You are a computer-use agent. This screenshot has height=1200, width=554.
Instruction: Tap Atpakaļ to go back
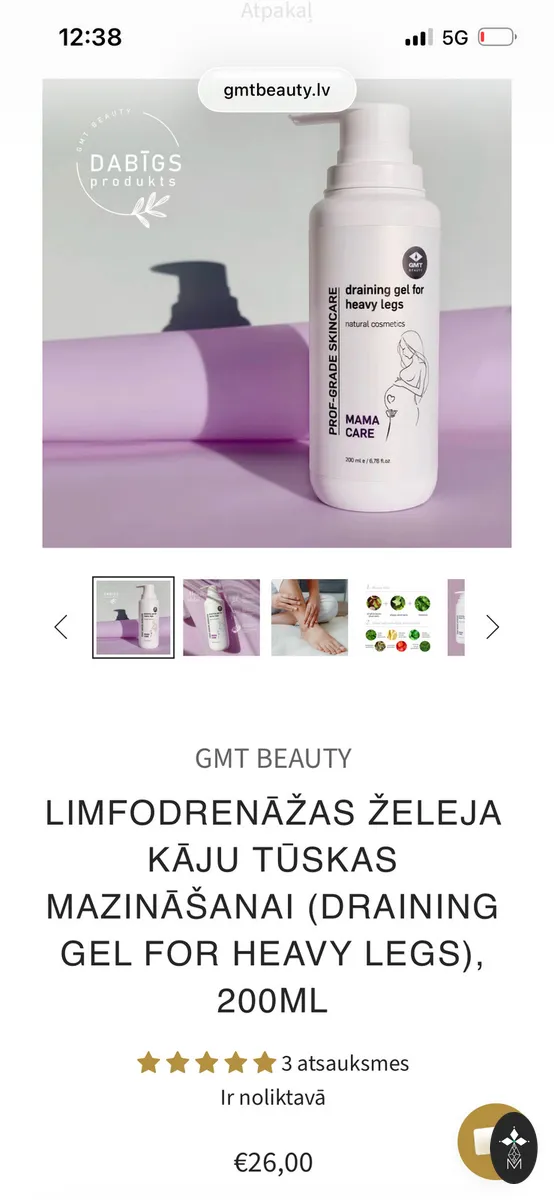(x=277, y=12)
